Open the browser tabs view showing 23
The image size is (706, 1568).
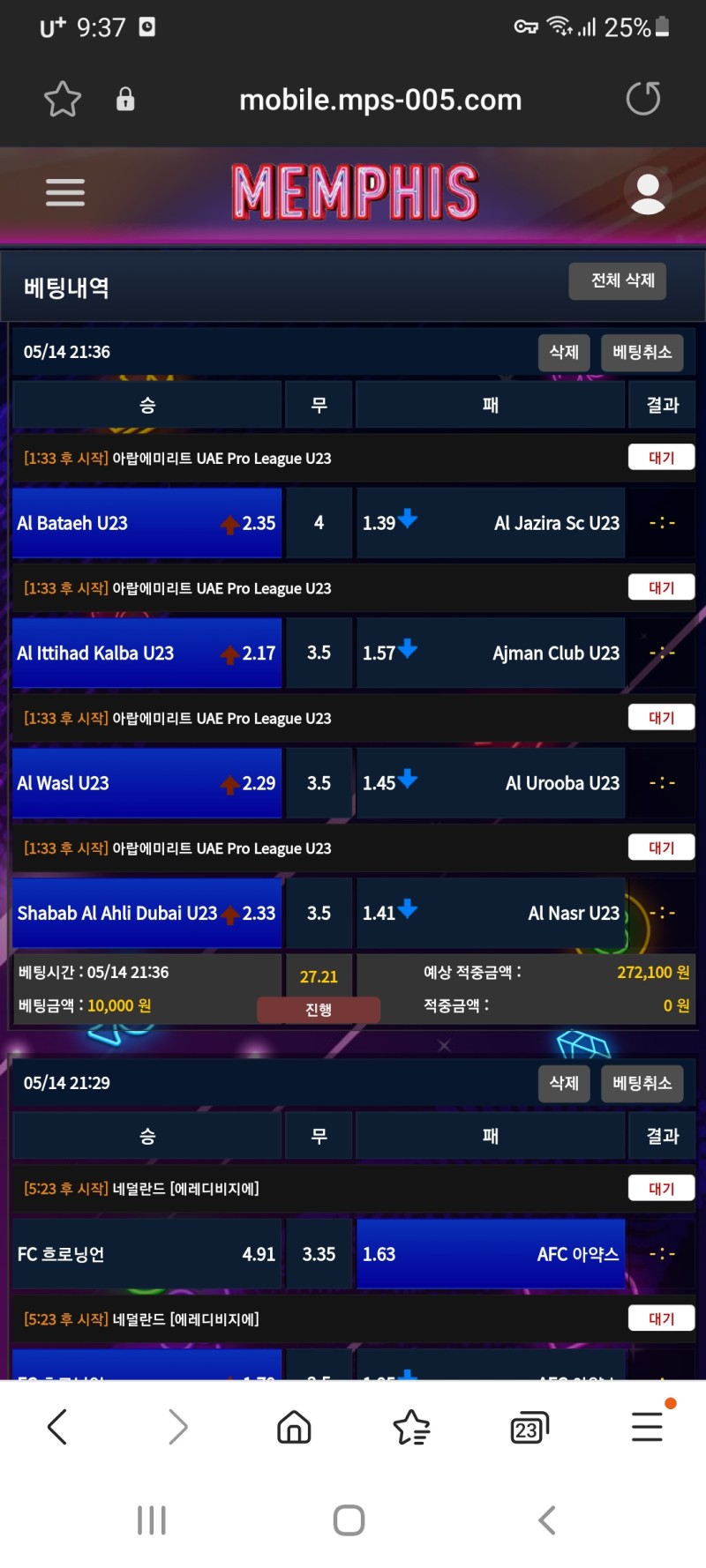[529, 1426]
